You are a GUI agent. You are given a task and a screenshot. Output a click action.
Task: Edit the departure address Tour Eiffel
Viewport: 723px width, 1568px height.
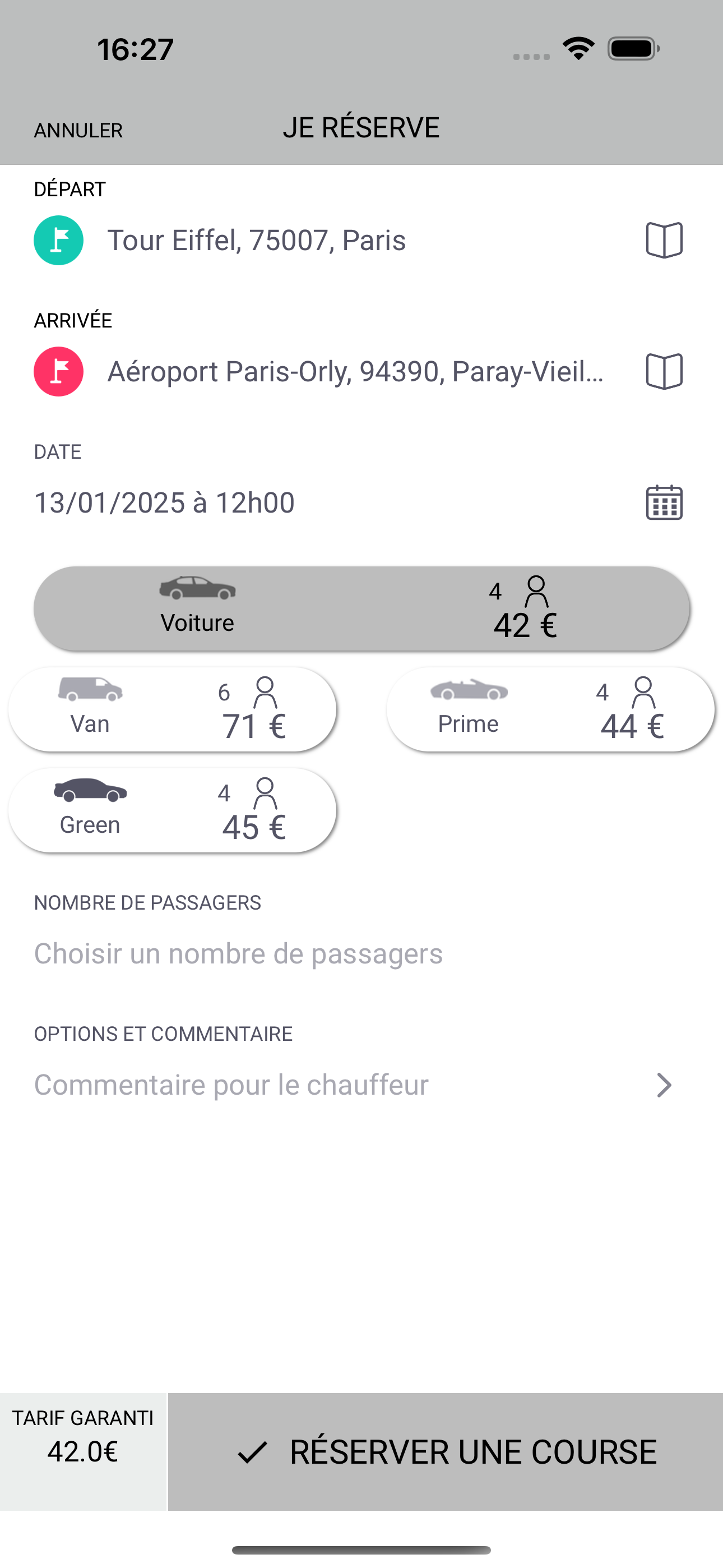256,241
